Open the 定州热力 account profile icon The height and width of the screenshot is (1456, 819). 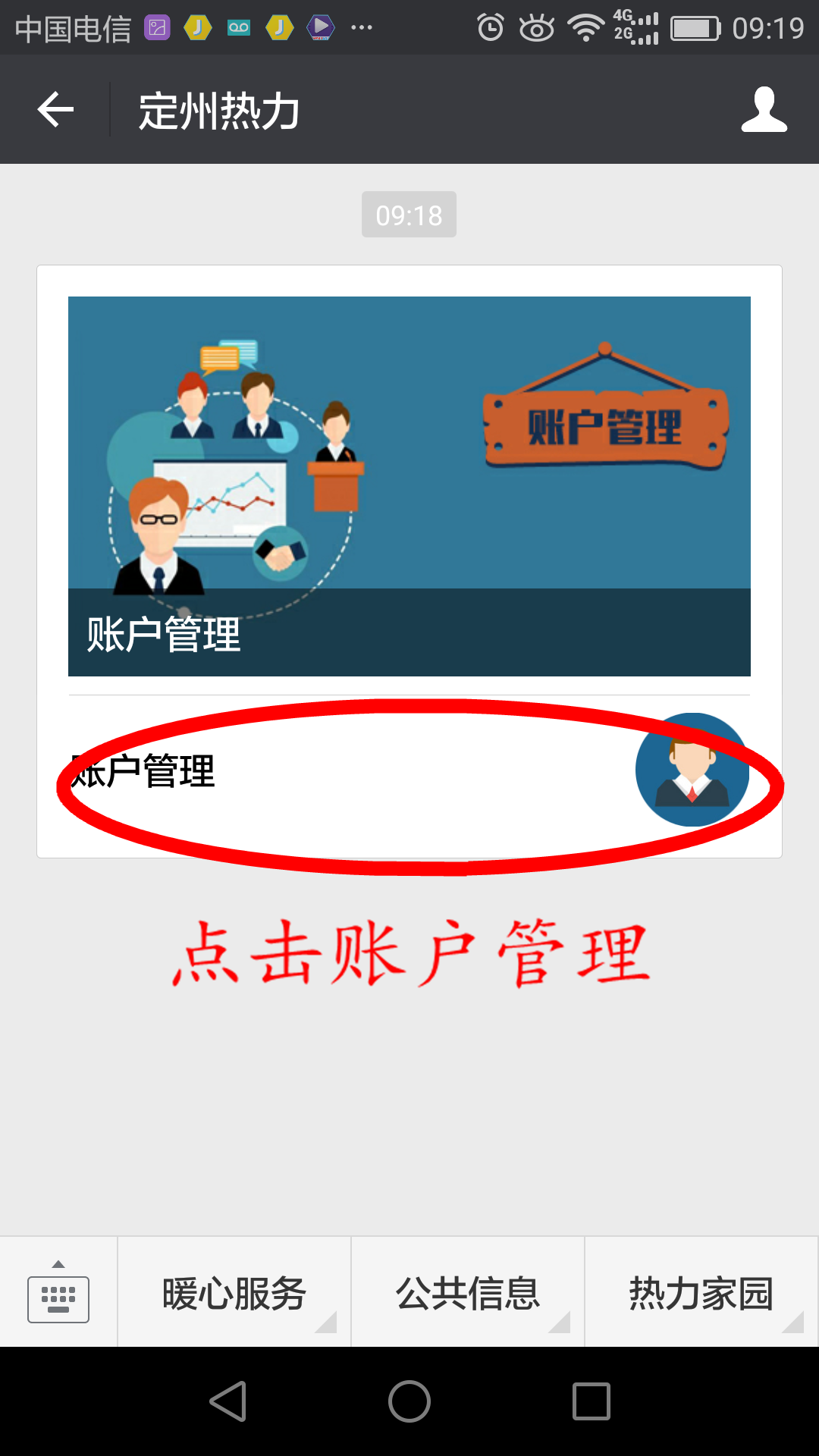pyautogui.click(x=764, y=110)
